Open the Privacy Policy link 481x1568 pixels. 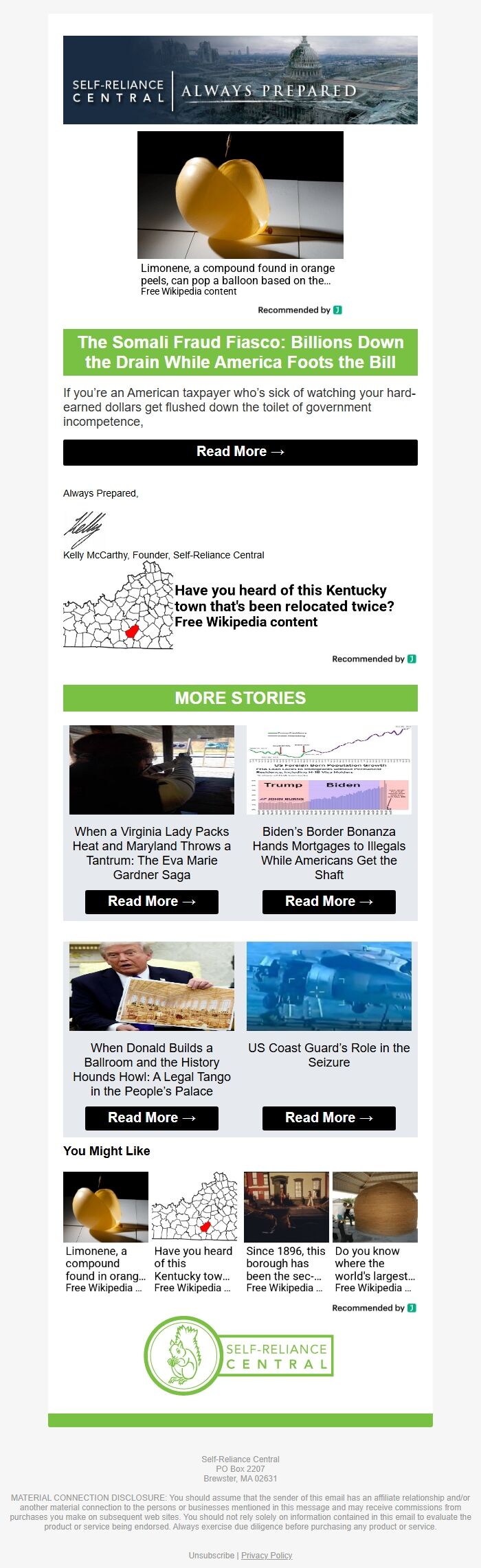click(267, 1555)
